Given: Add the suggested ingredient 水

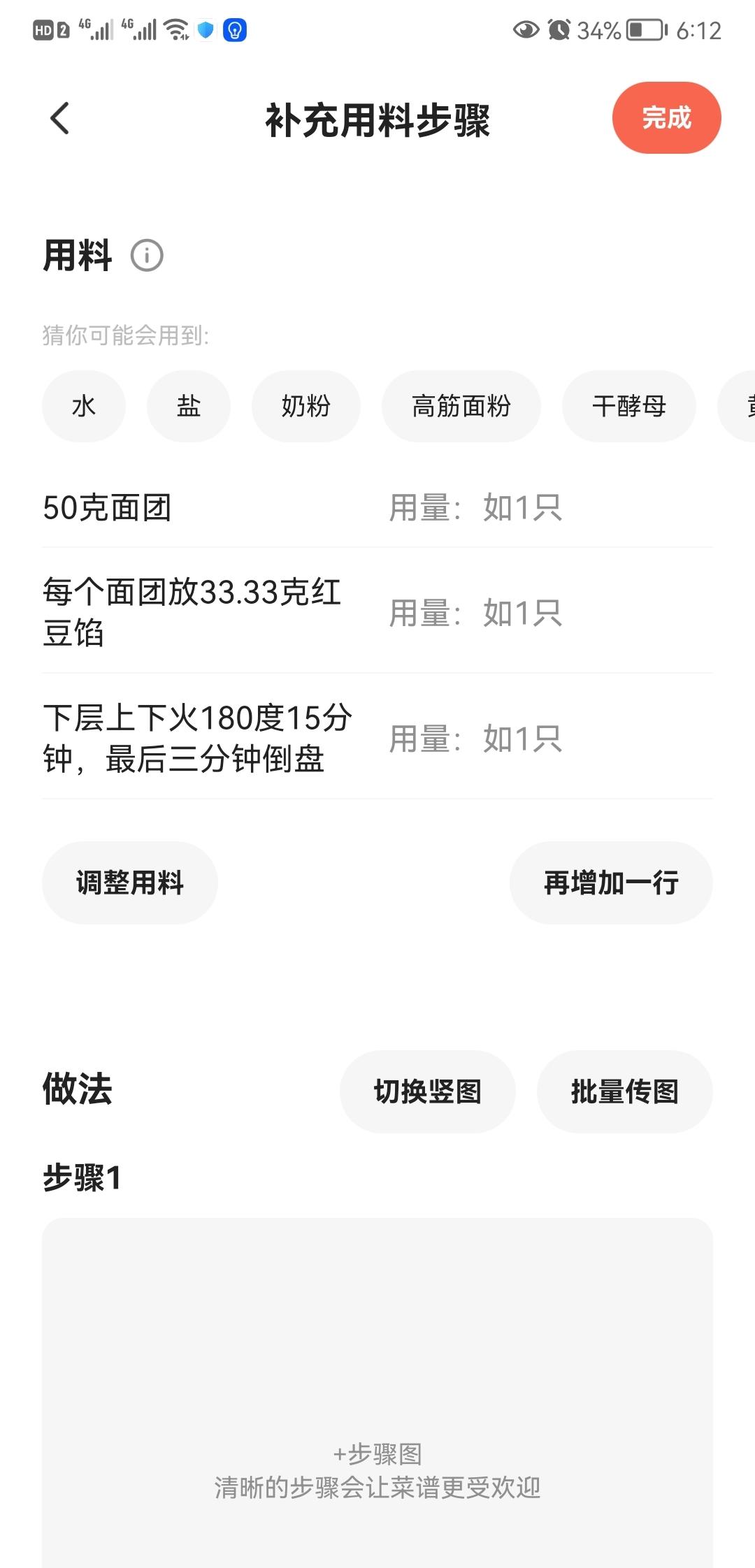Looking at the screenshot, I should (x=84, y=406).
